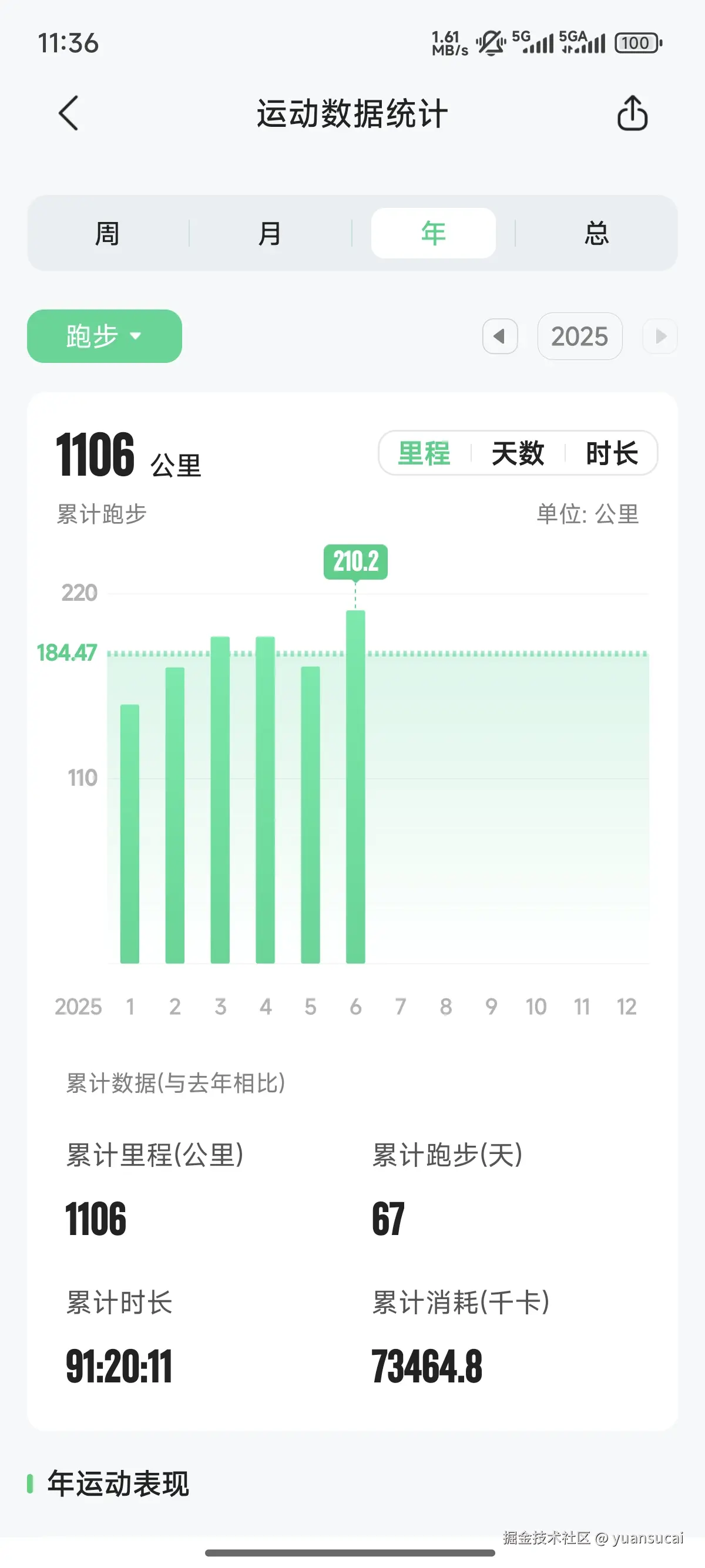Switch to the 时长 metric view

click(x=612, y=453)
